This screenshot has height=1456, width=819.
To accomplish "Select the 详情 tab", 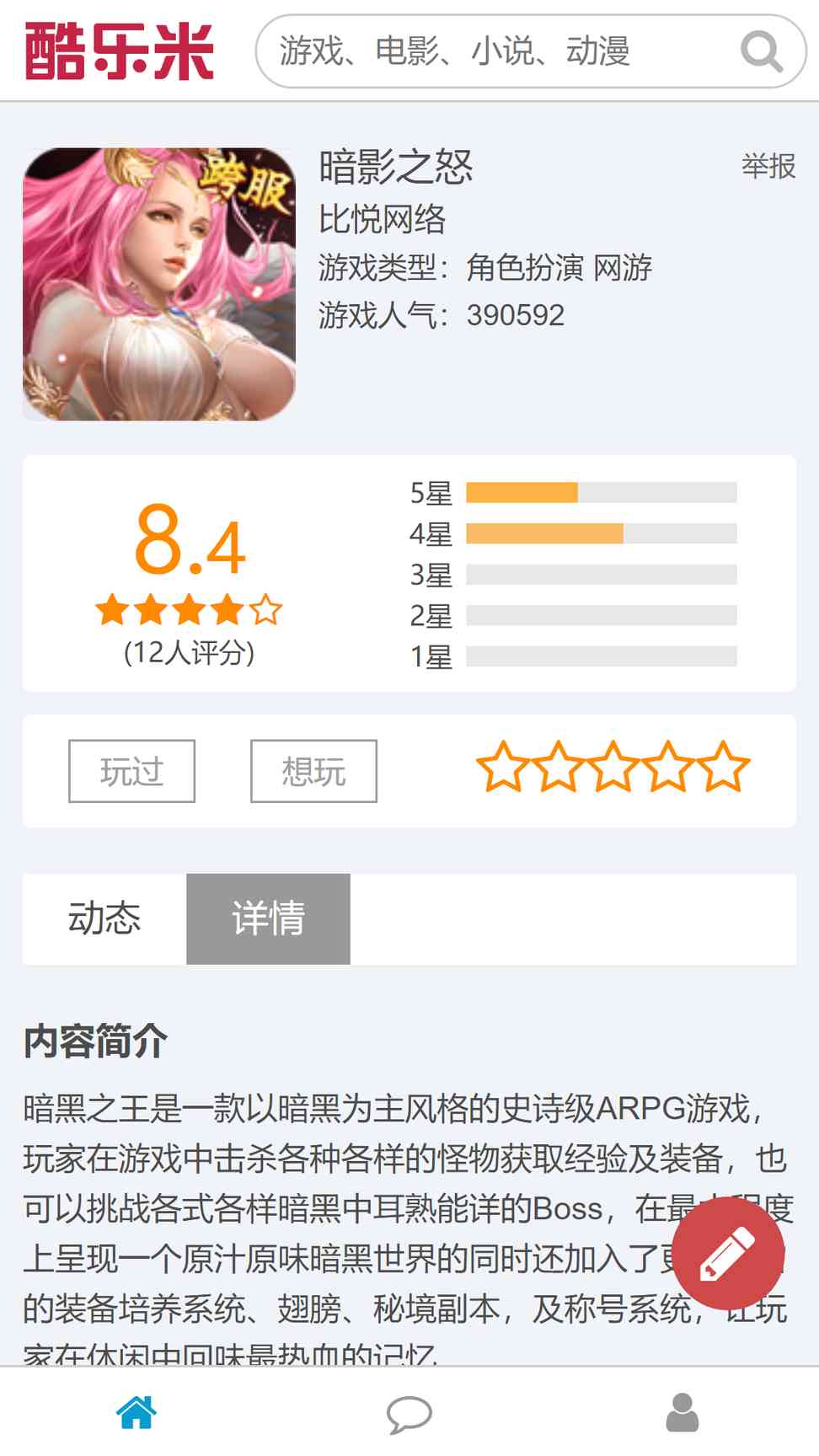I will click(x=268, y=918).
